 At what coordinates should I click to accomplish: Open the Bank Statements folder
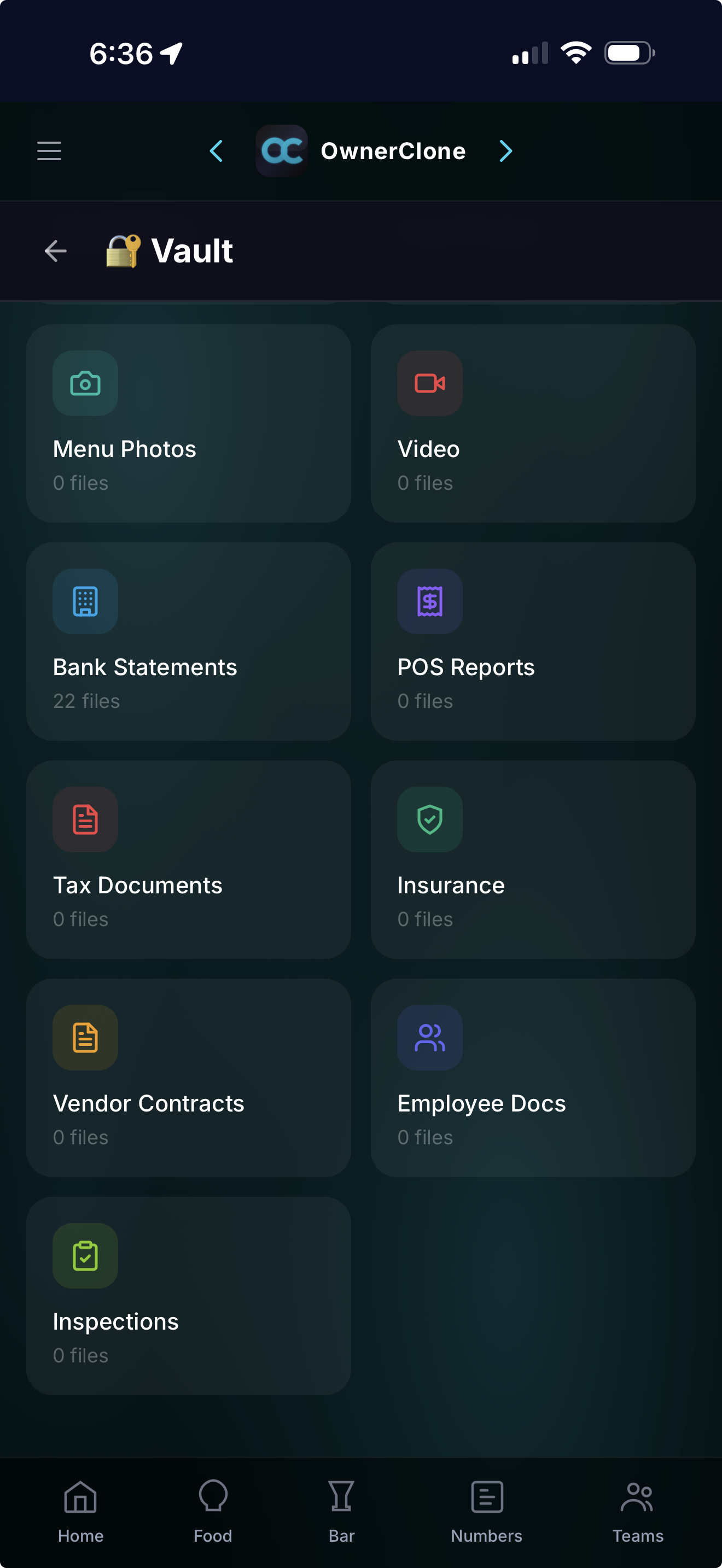[x=189, y=641]
